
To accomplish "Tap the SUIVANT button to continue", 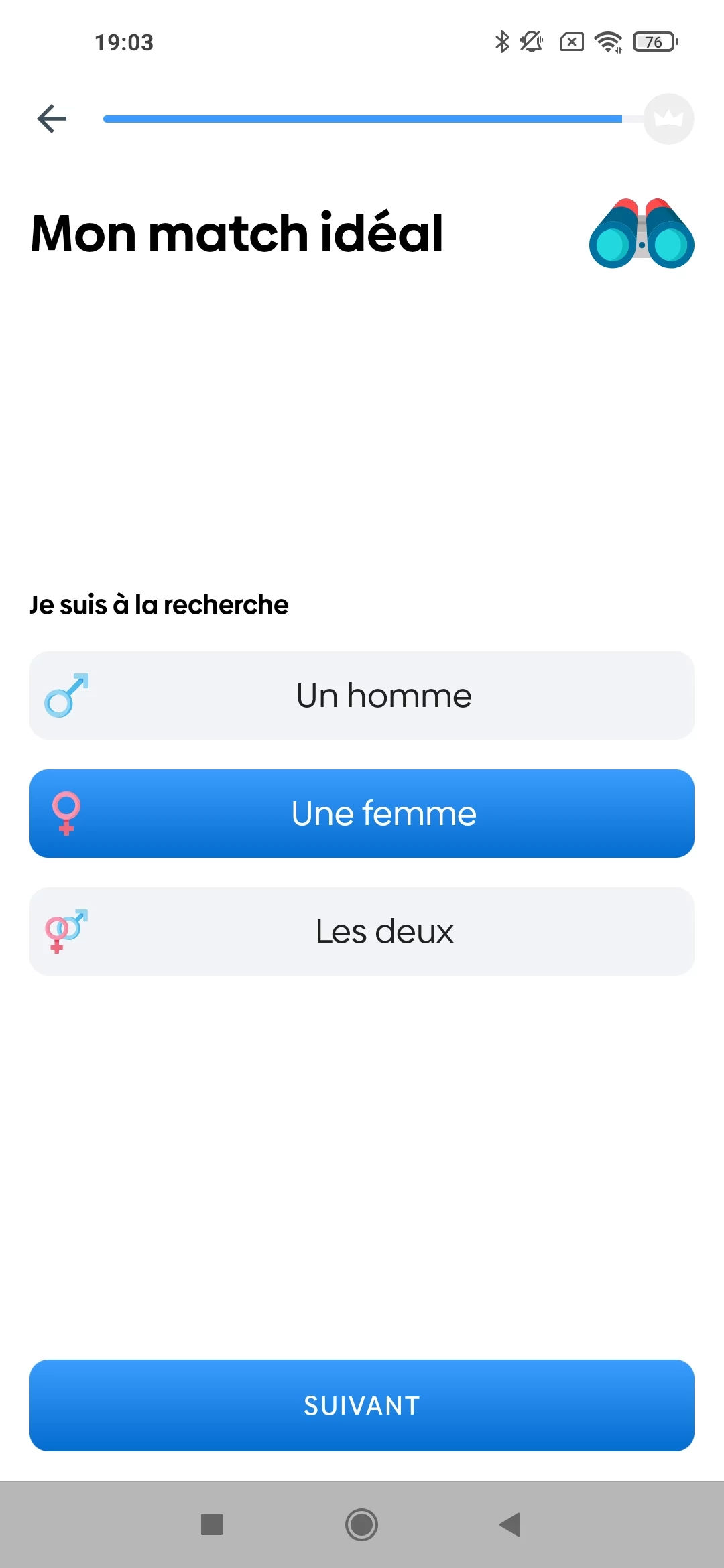I will 362,1405.
